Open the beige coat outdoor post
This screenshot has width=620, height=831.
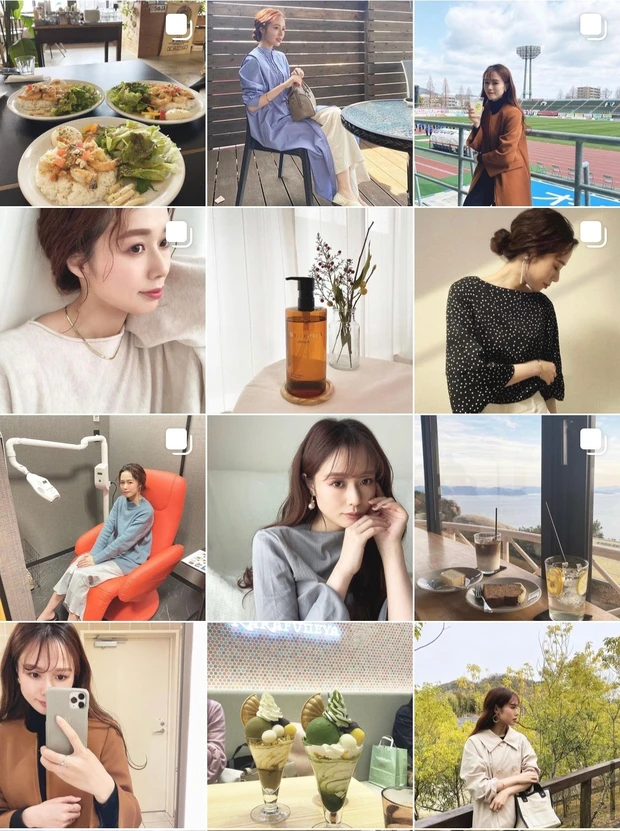pyautogui.click(x=517, y=727)
